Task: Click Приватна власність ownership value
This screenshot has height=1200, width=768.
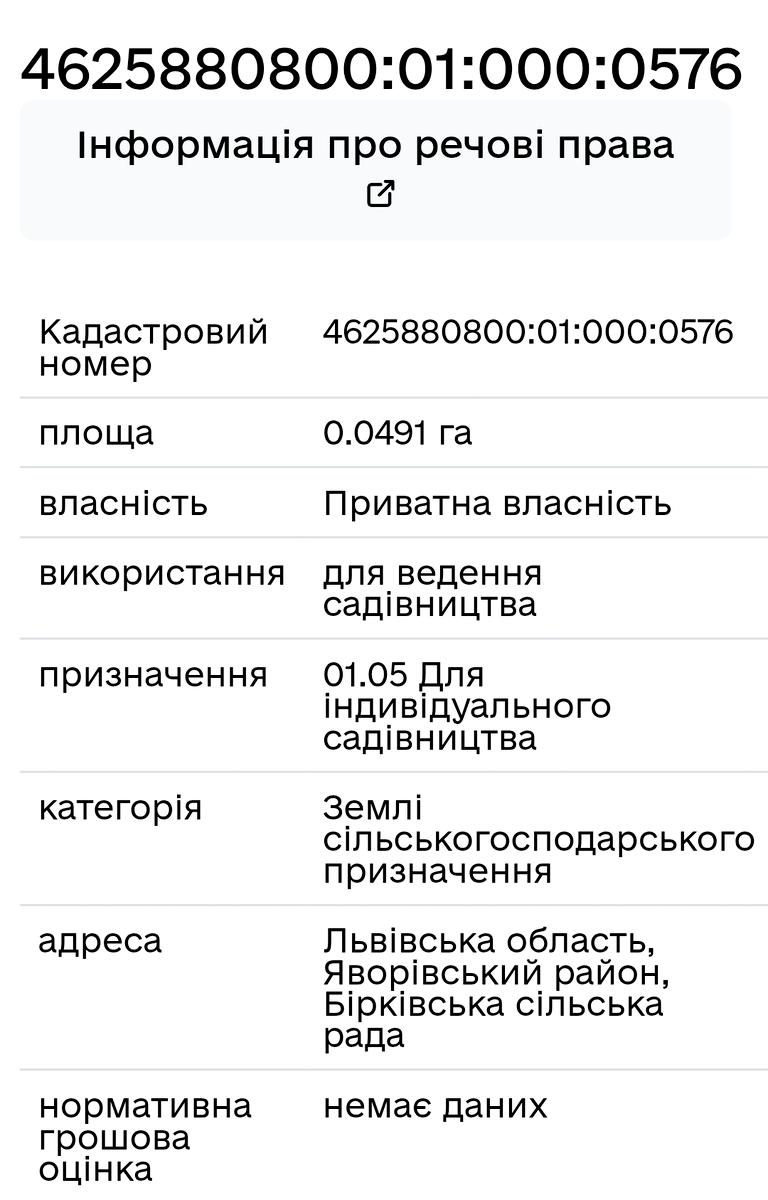Action: tap(498, 504)
